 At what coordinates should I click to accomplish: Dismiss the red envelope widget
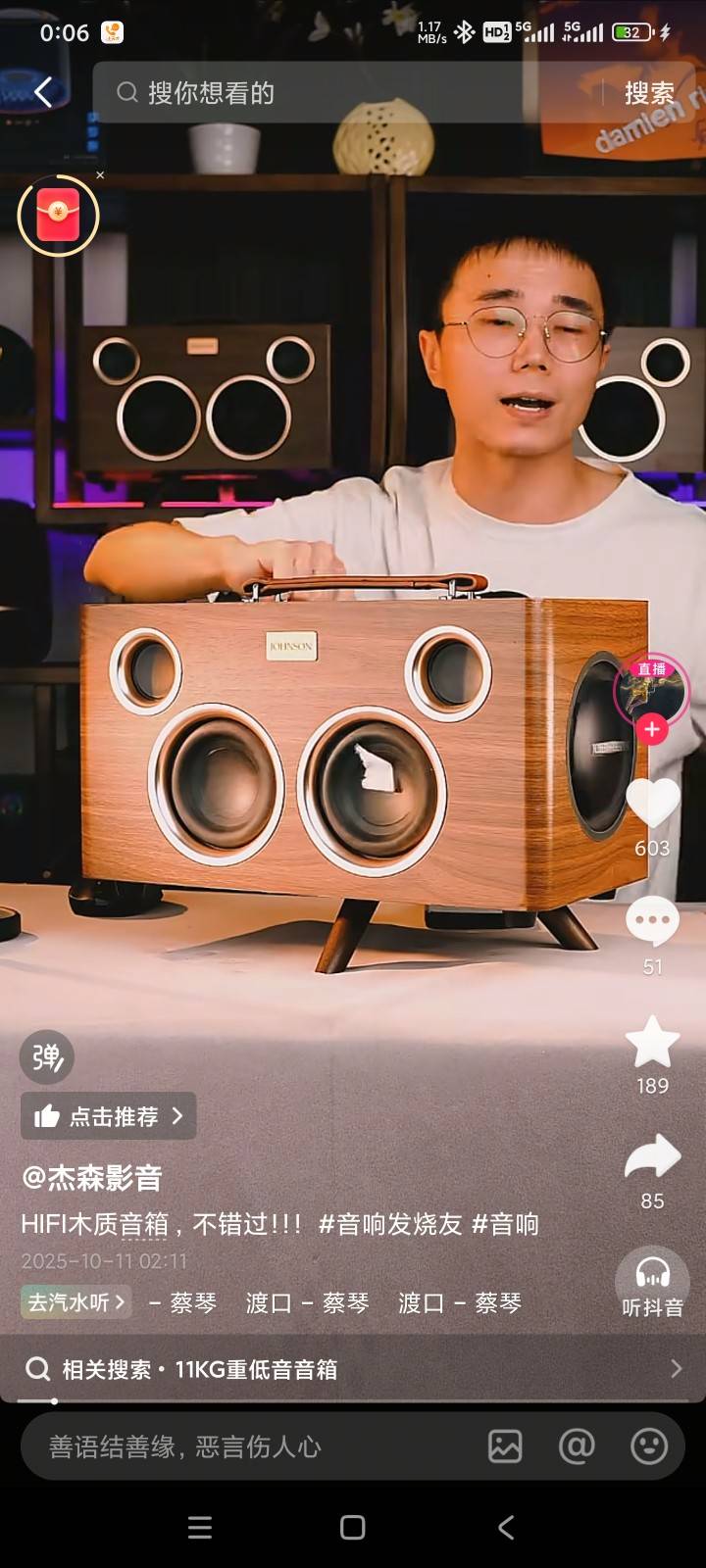pos(100,175)
